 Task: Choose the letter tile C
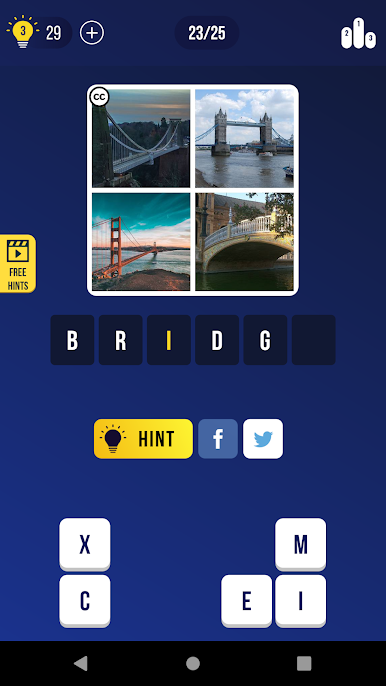[x=85, y=601]
